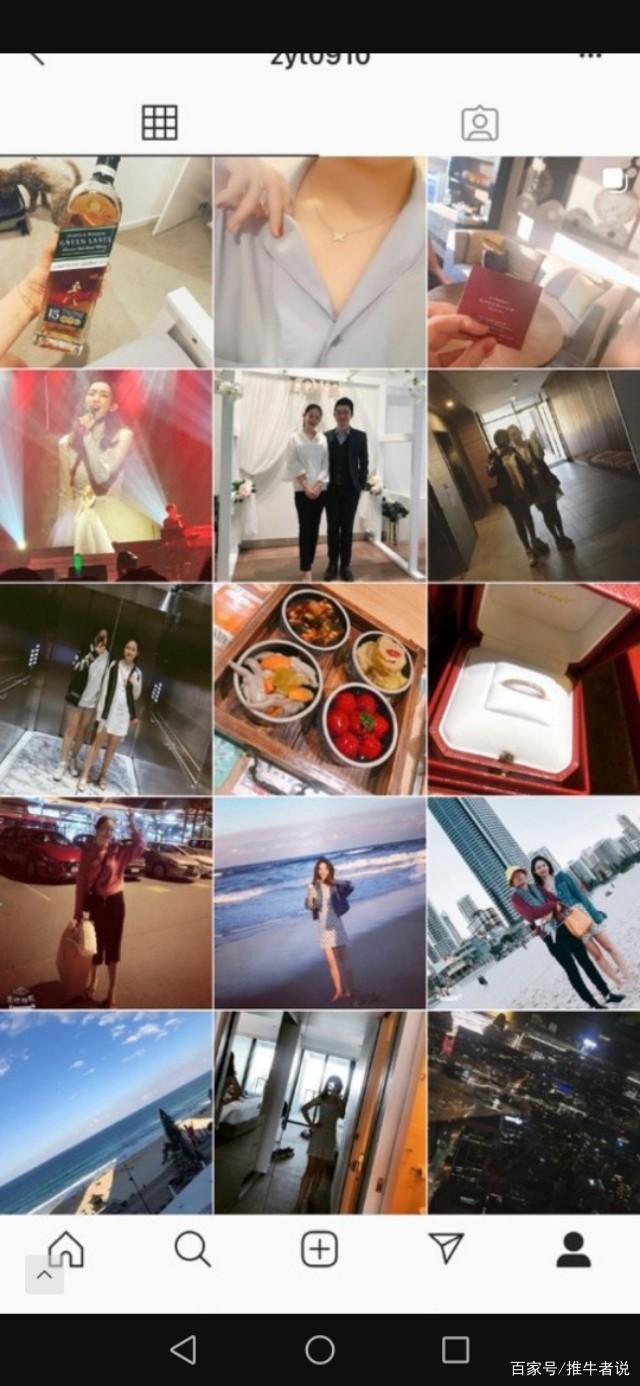Tap the system back button
This screenshot has height=1386, width=640.
[183, 1350]
